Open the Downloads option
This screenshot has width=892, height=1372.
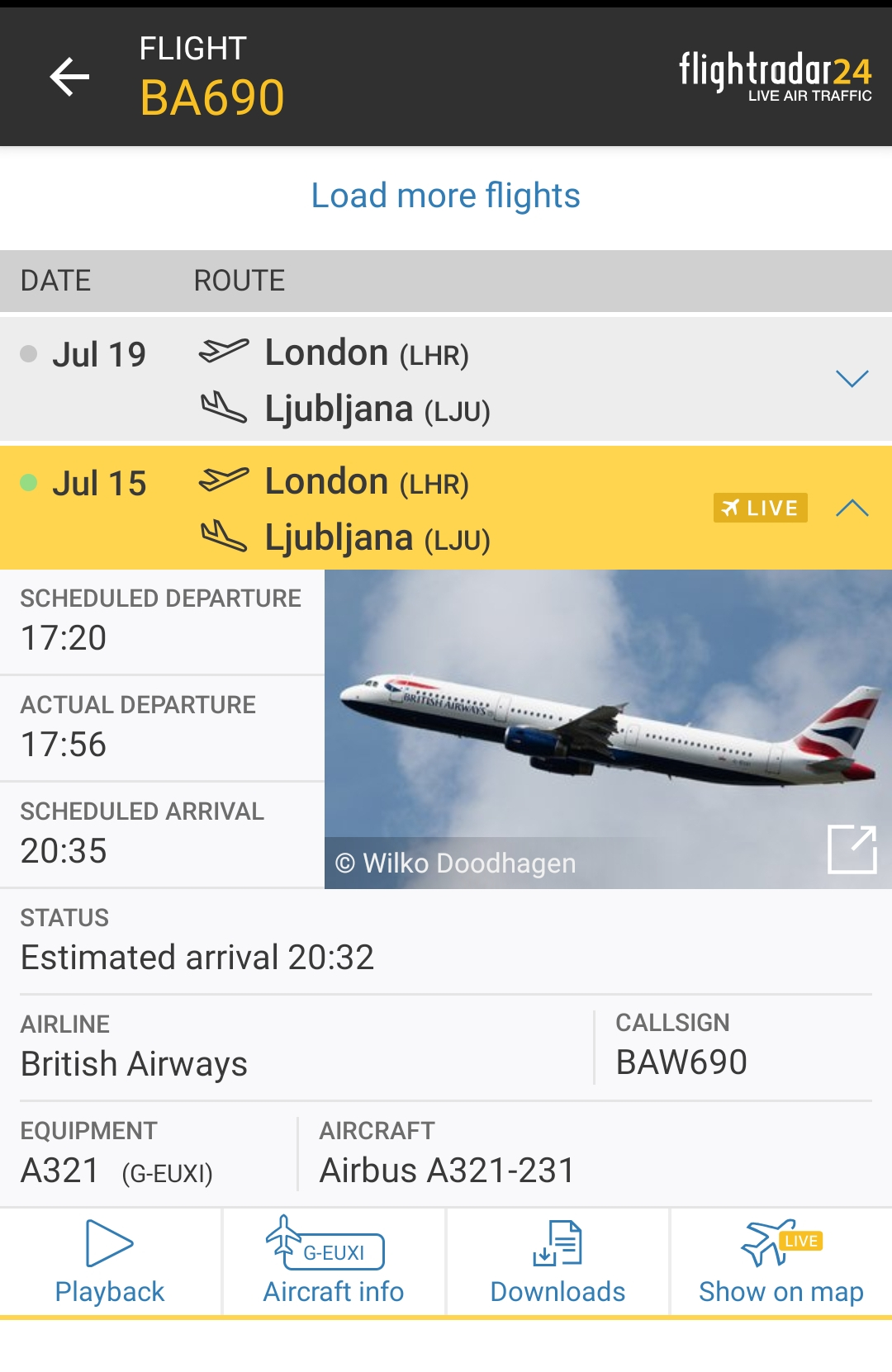pyautogui.click(x=557, y=1261)
